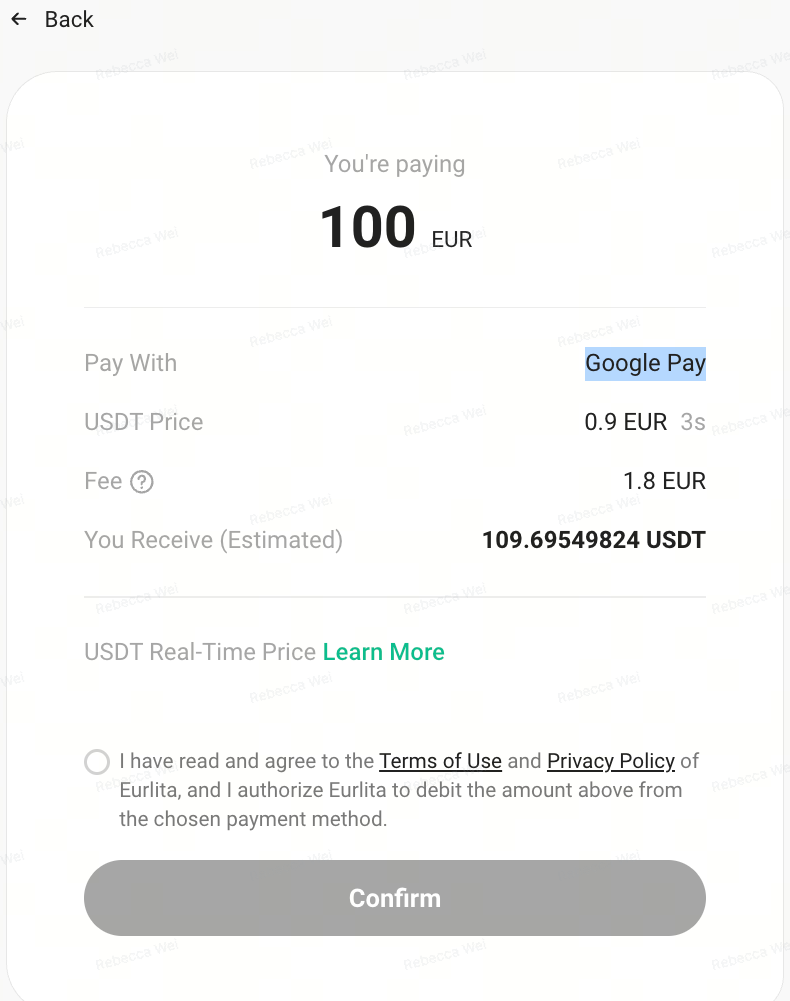Tick the agreement checkbox

tap(97, 763)
